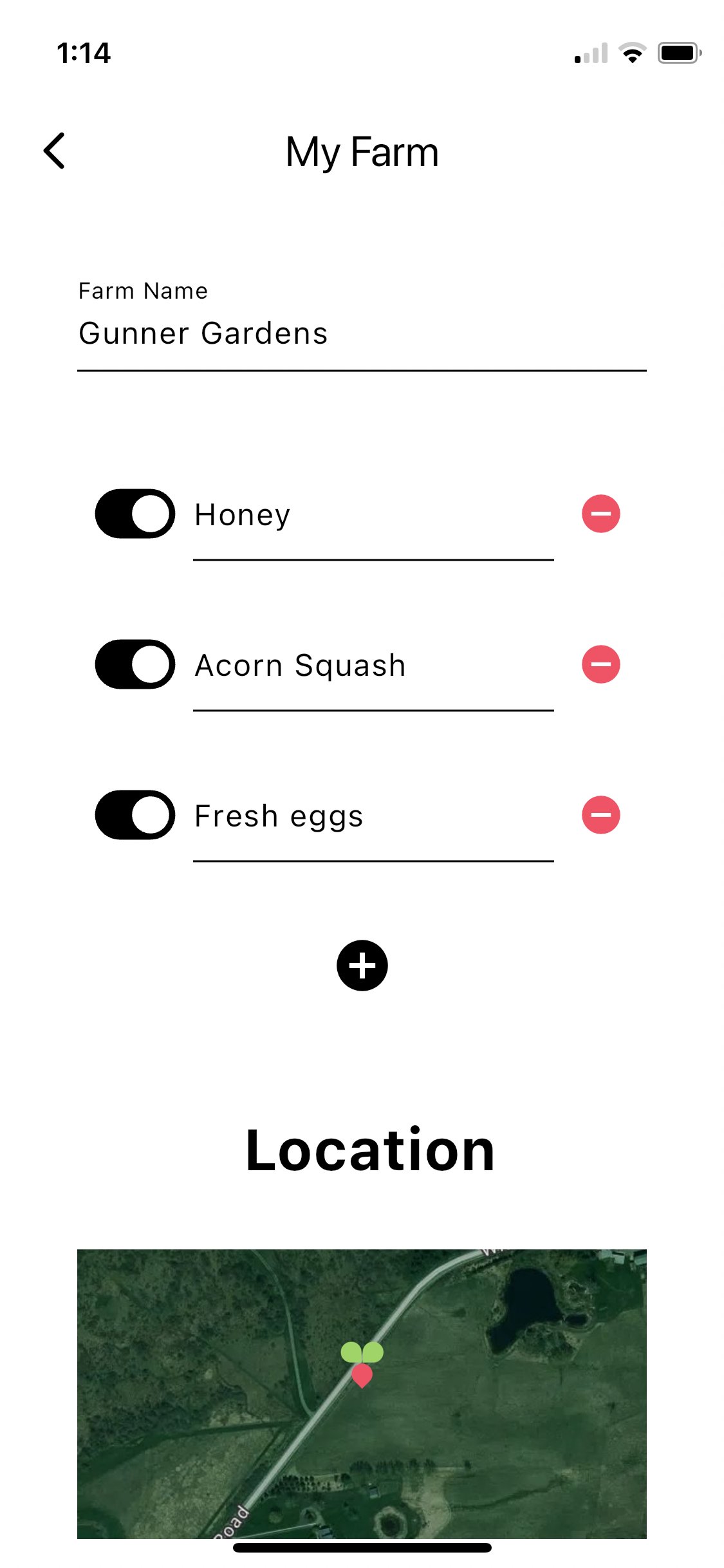Screen dimensions: 724x1568
Task: Edit the Fresh eggs text field
Action: click(x=373, y=821)
